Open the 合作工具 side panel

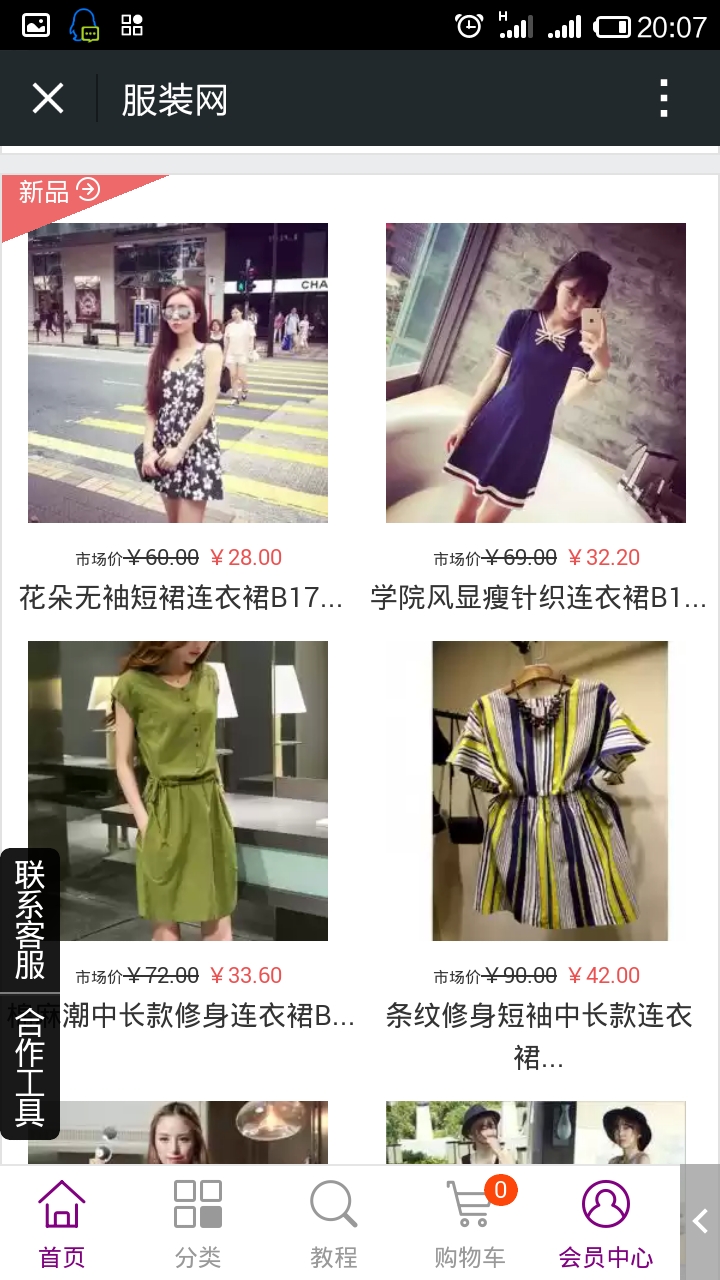click(x=30, y=1067)
